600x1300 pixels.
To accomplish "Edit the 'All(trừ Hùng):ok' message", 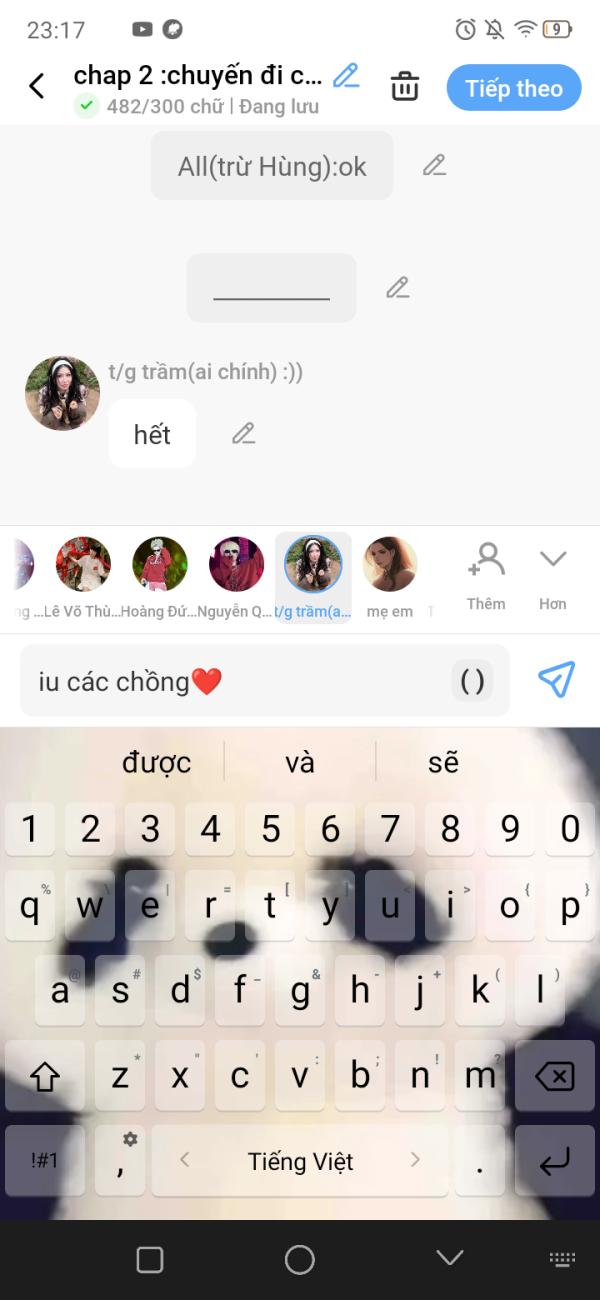I will click(434, 166).
